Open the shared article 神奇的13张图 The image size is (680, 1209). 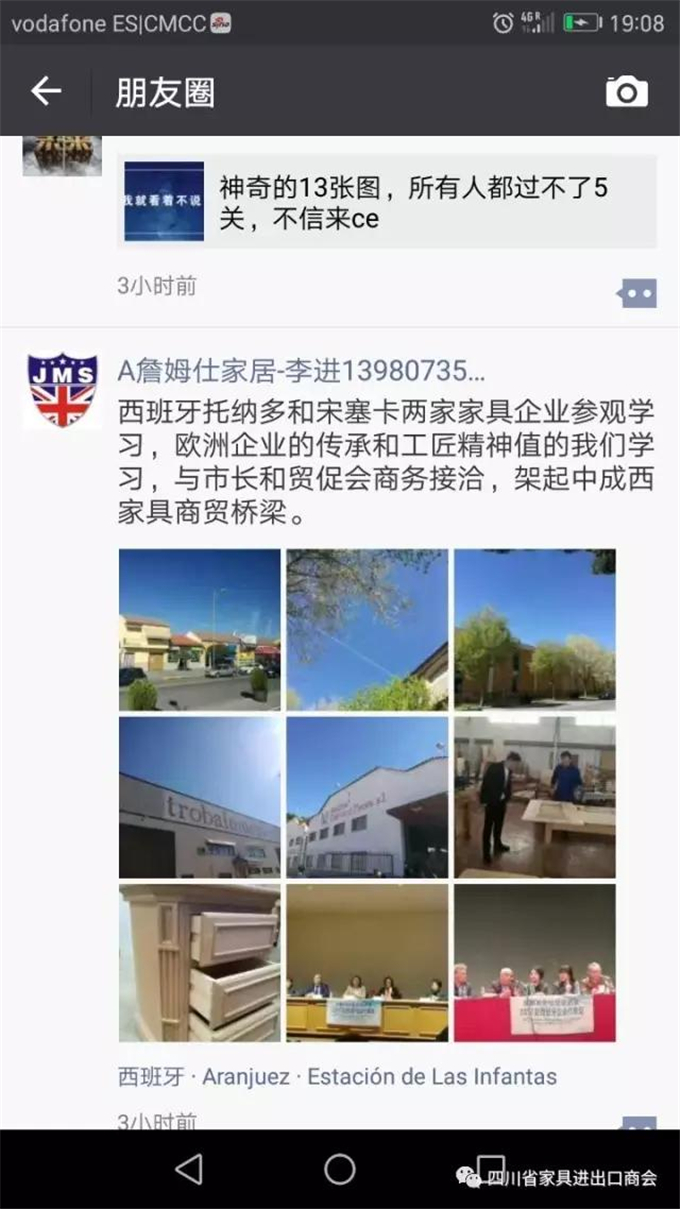[386, 201]
